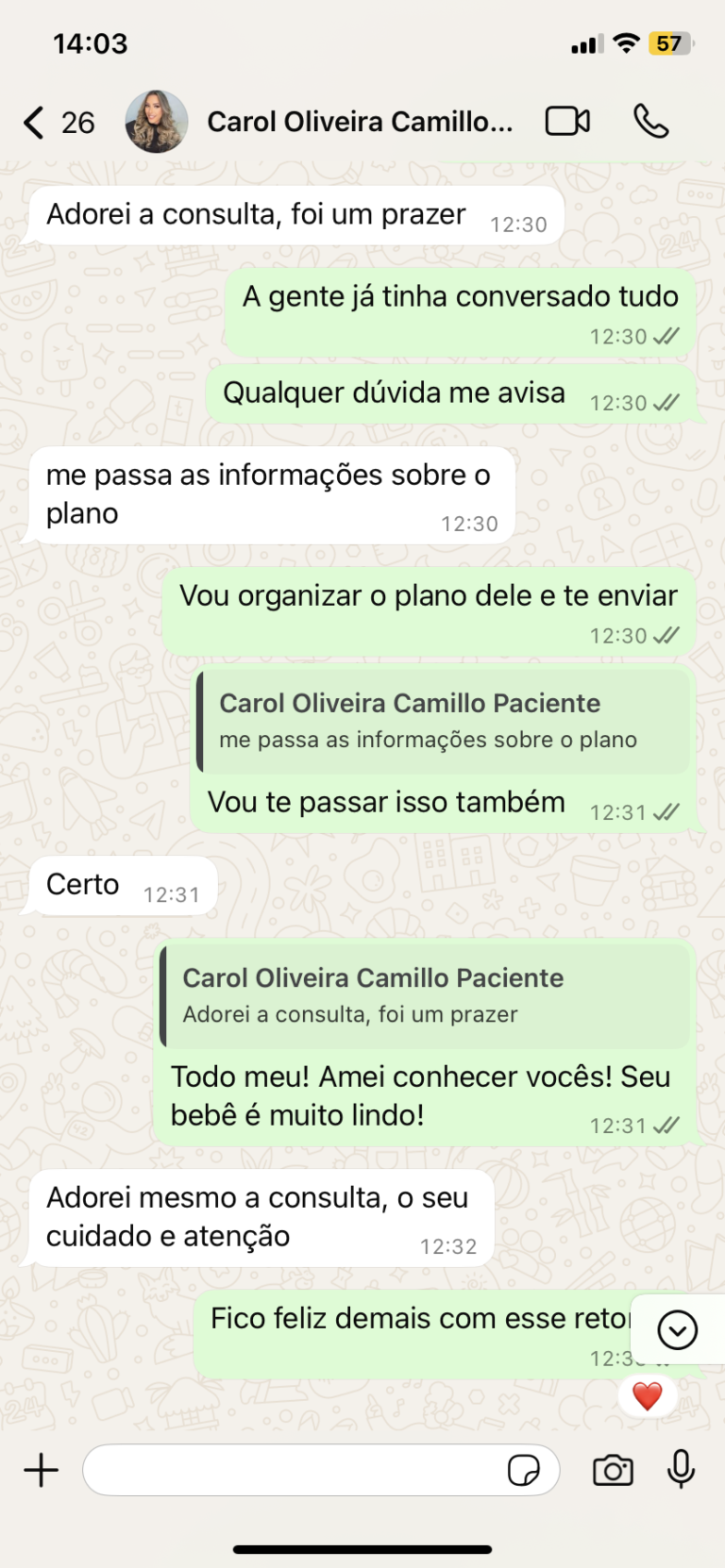Jump to quoted message "me passa as informações sobre o plano"
Viewport: 725px width, 1568px height.
tap(442, 722)
